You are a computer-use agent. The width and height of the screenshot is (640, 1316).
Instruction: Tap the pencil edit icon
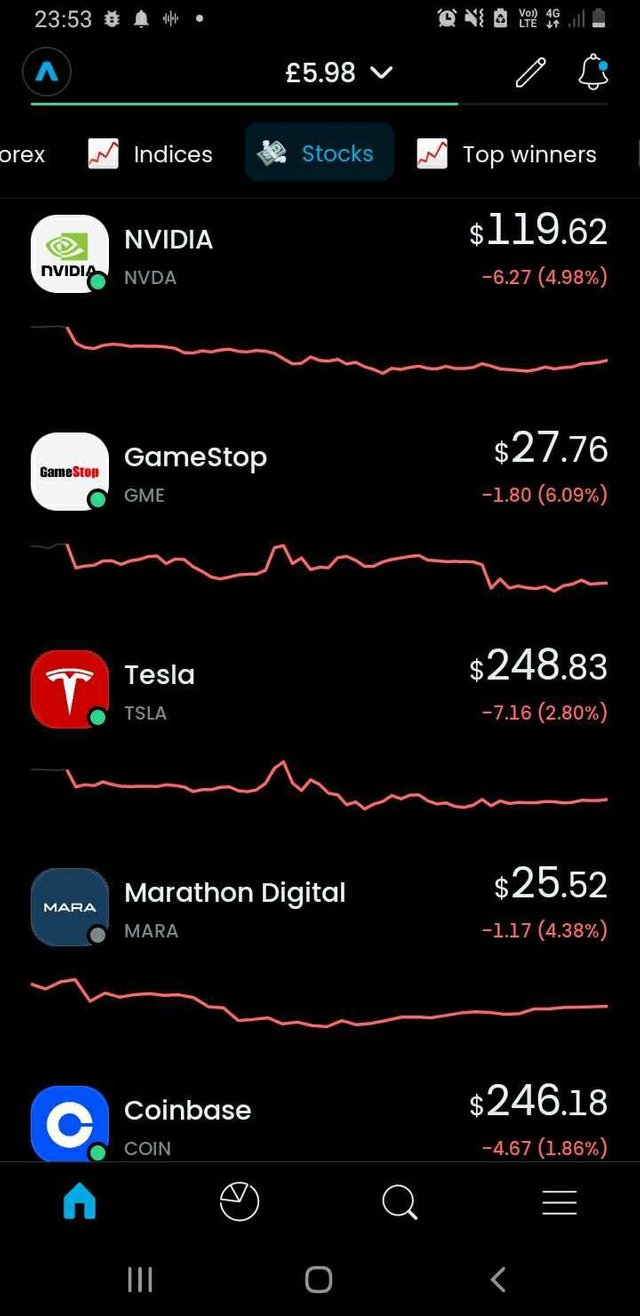click(530, 73)
